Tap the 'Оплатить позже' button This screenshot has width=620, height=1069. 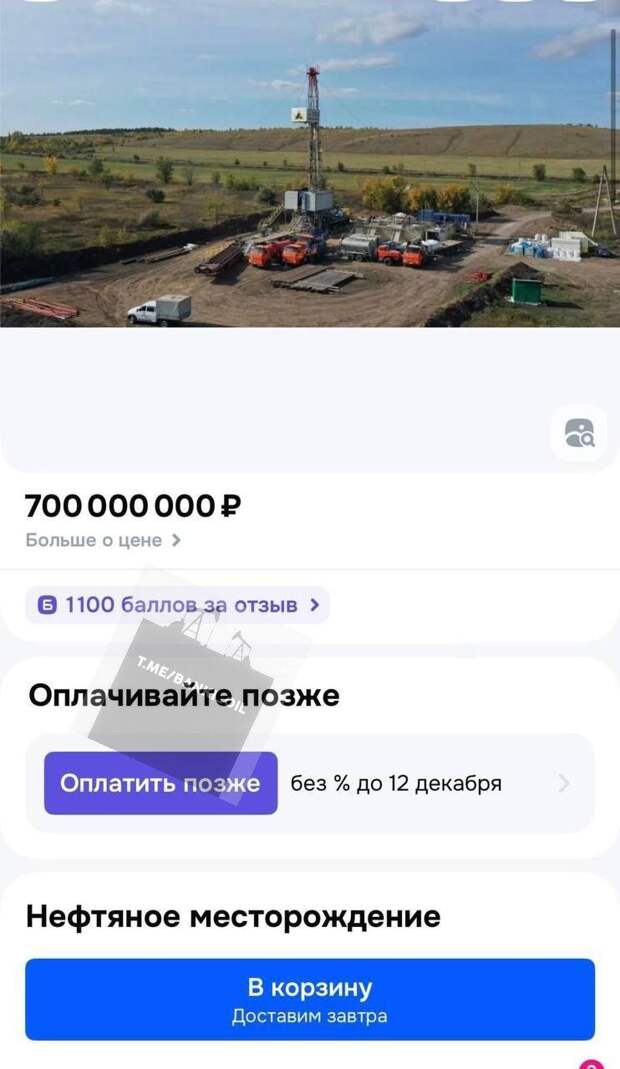pyautogui.click(x=161, y=783)
